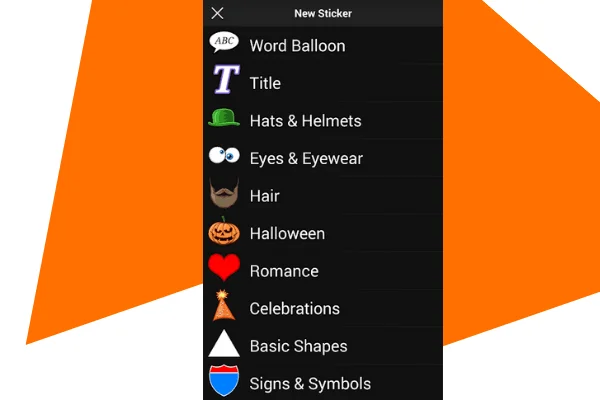Choose Eyes & Eyewear stickers
Image resolution: width=600 pixels, height=400 pixels.
click(305, 158)
